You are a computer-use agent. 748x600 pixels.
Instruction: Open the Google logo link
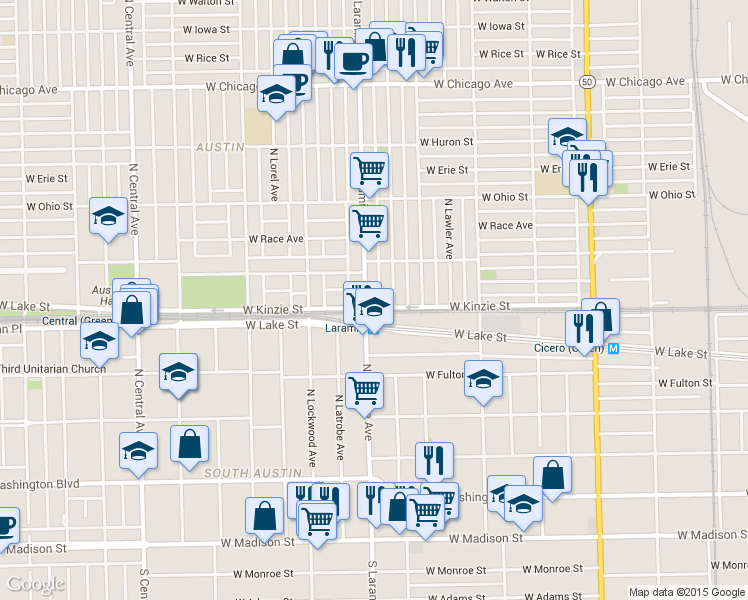coord(35,584)
